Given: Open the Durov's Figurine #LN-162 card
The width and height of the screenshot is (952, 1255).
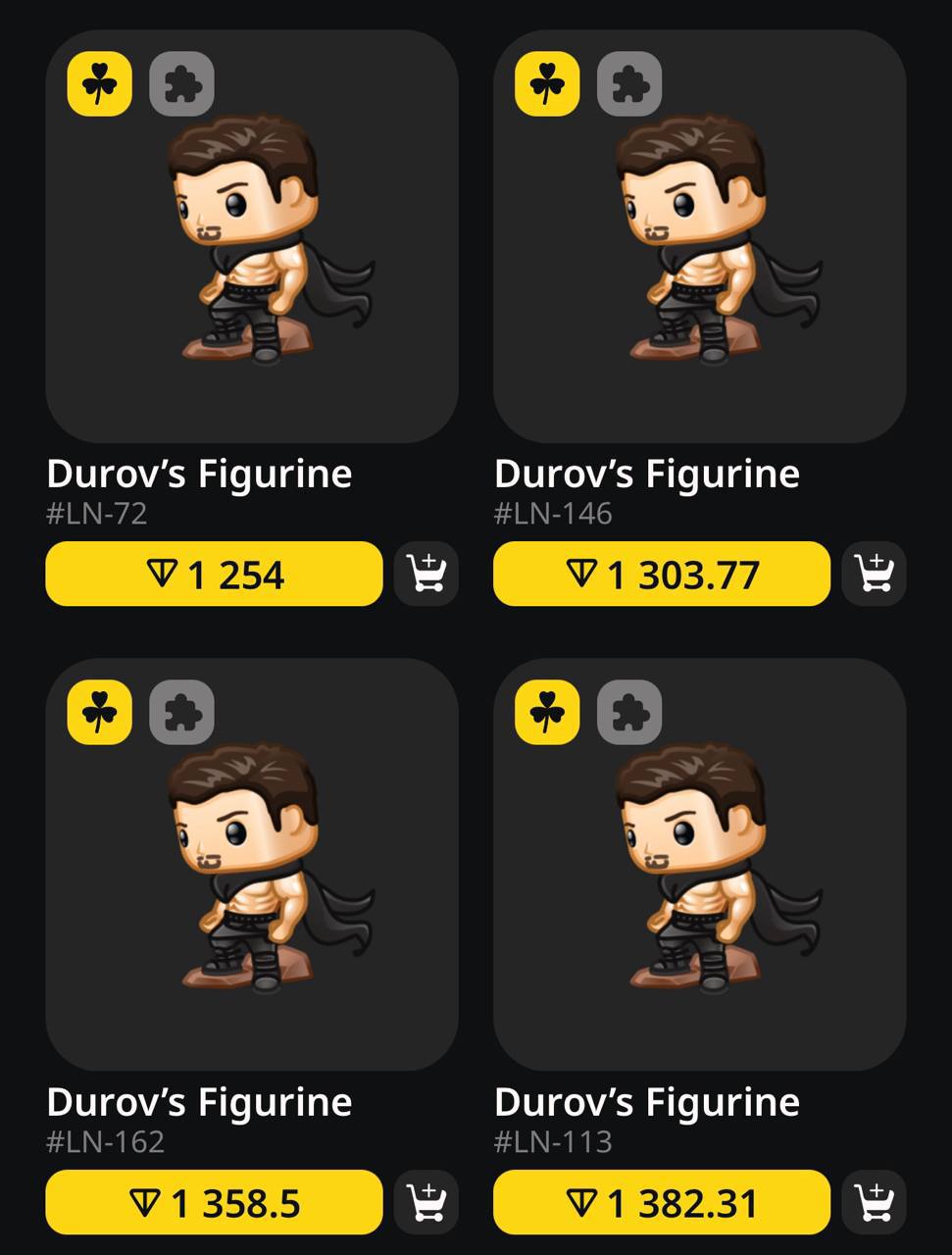Looking at the screenshot, I should pos(252,864).
